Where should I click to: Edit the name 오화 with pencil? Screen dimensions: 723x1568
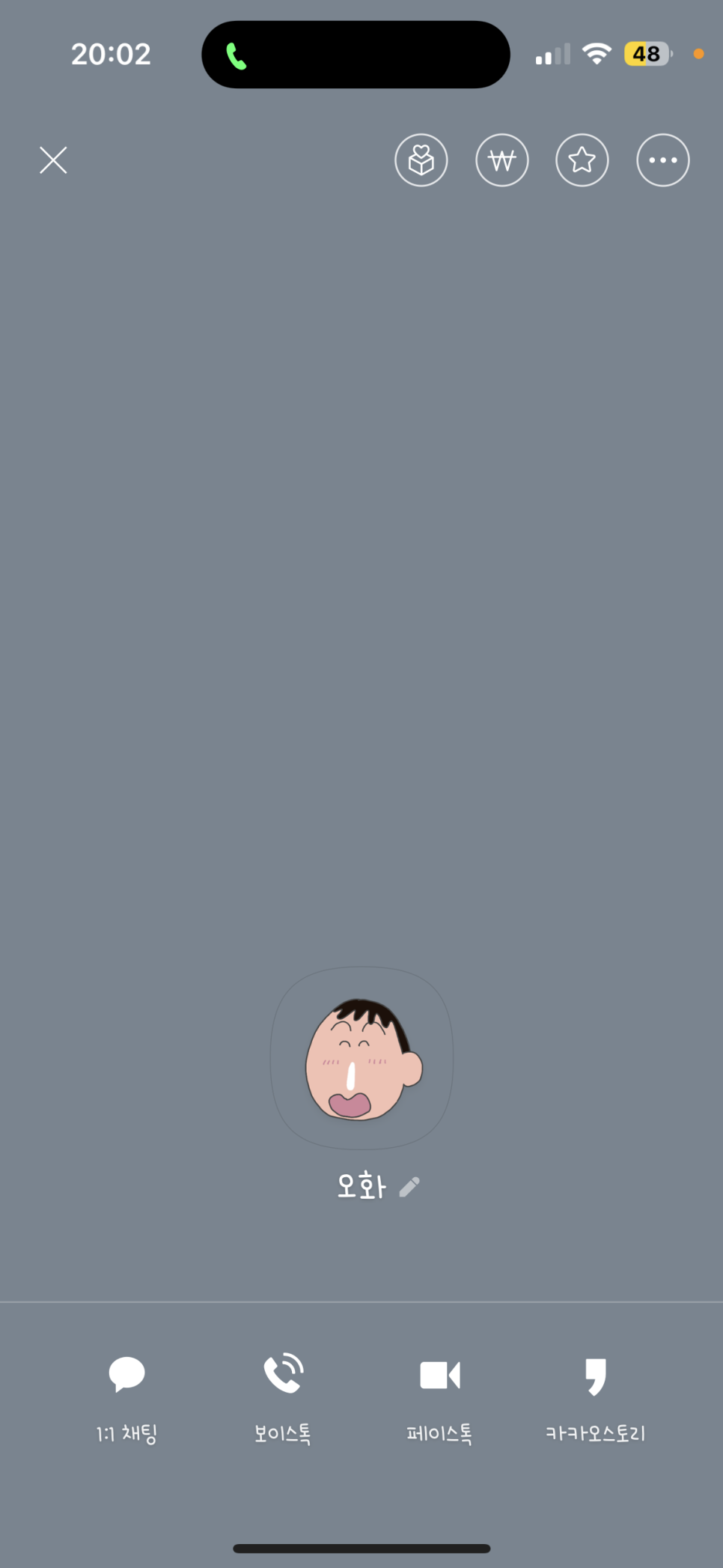tap(409, 1187)
